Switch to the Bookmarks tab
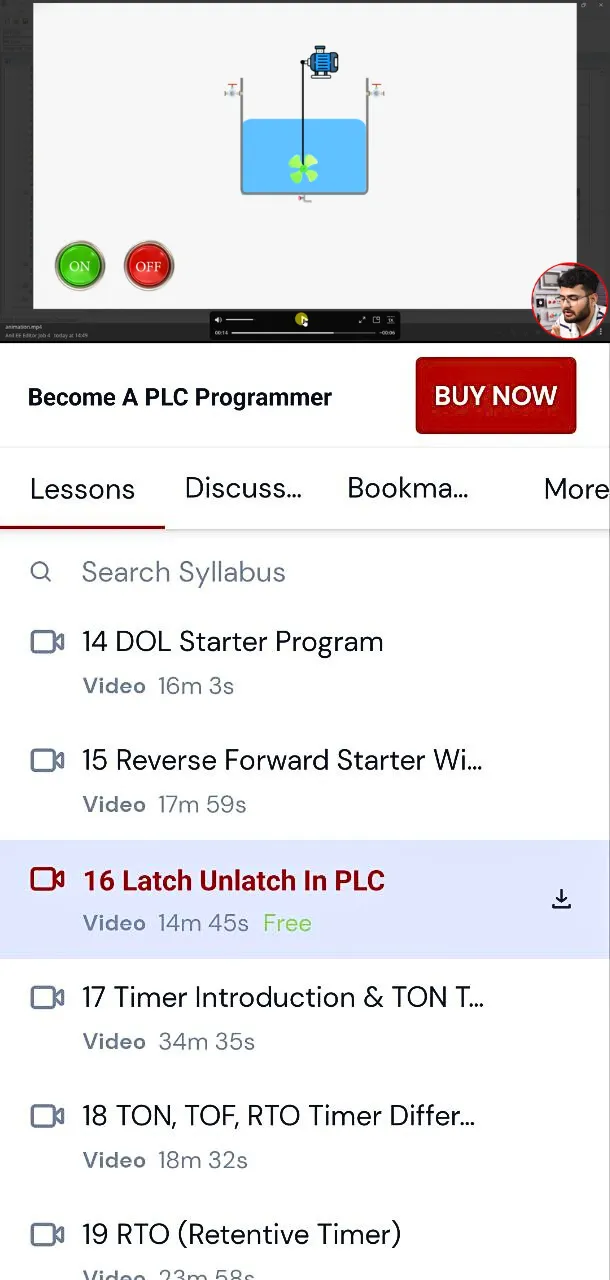The width and height of the screenshot is (610, 1280). click(x=407, y=488)
